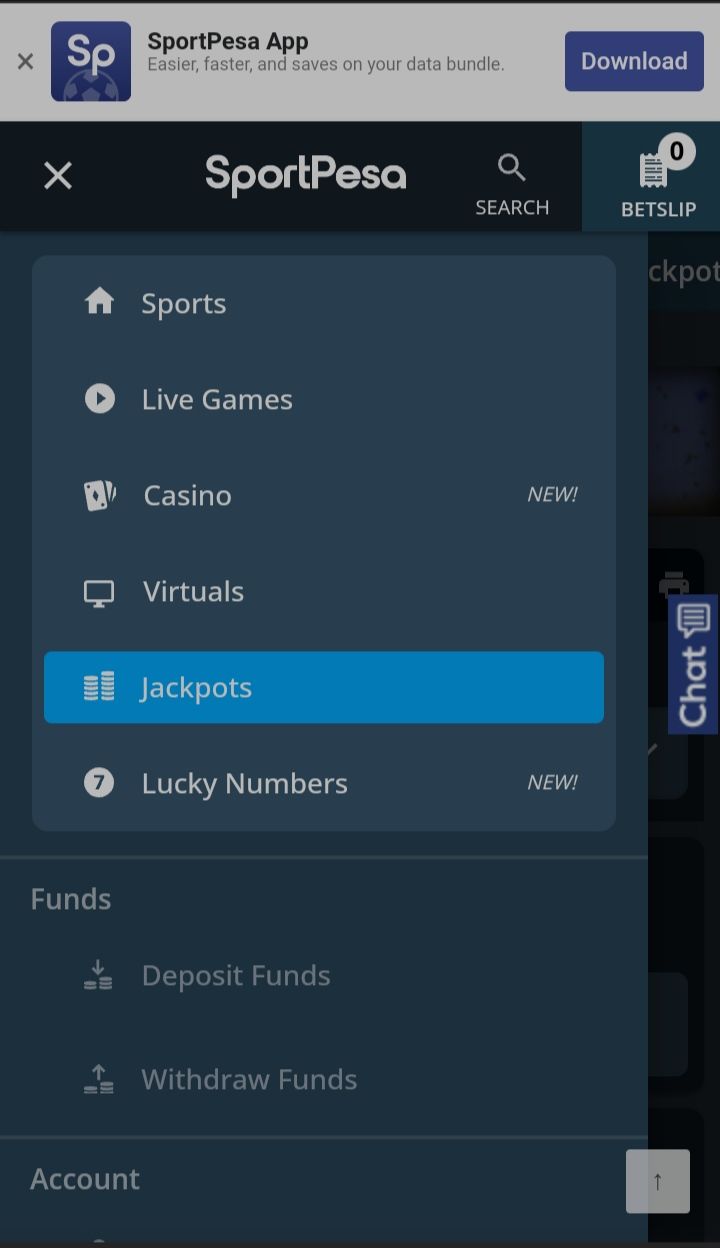
Task: Go to Sports section
Action: pyautogui.click(x=184, y=303)
